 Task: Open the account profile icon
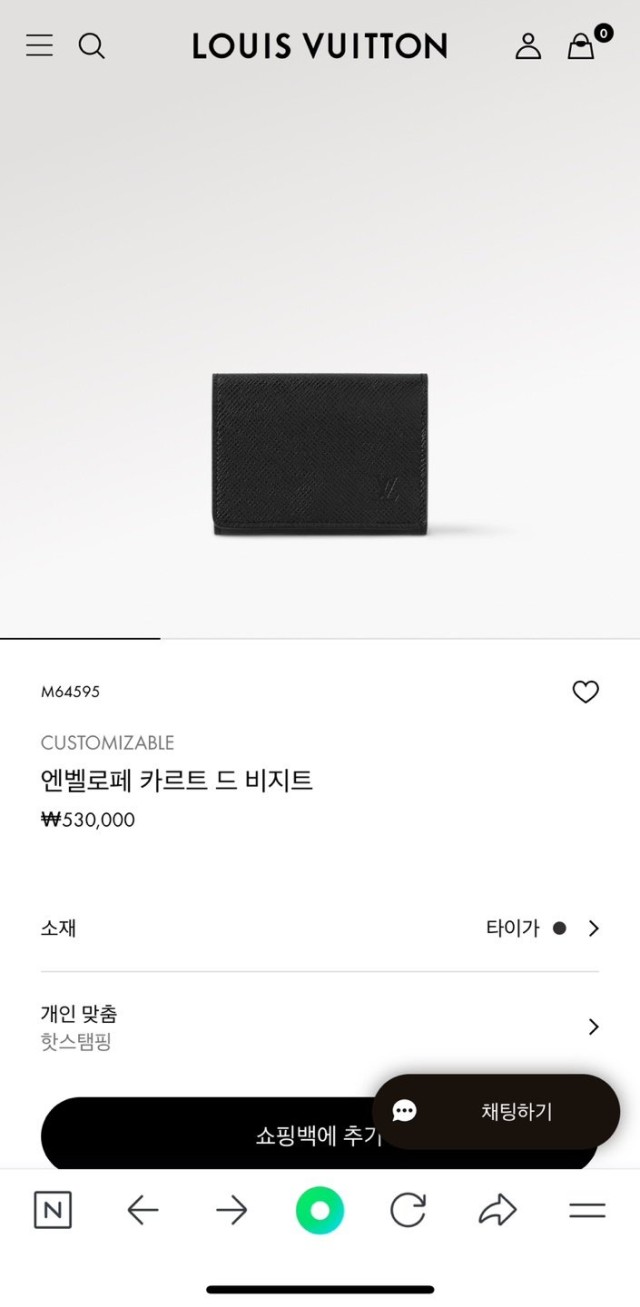pyautogui.click(x=528, y=46)
